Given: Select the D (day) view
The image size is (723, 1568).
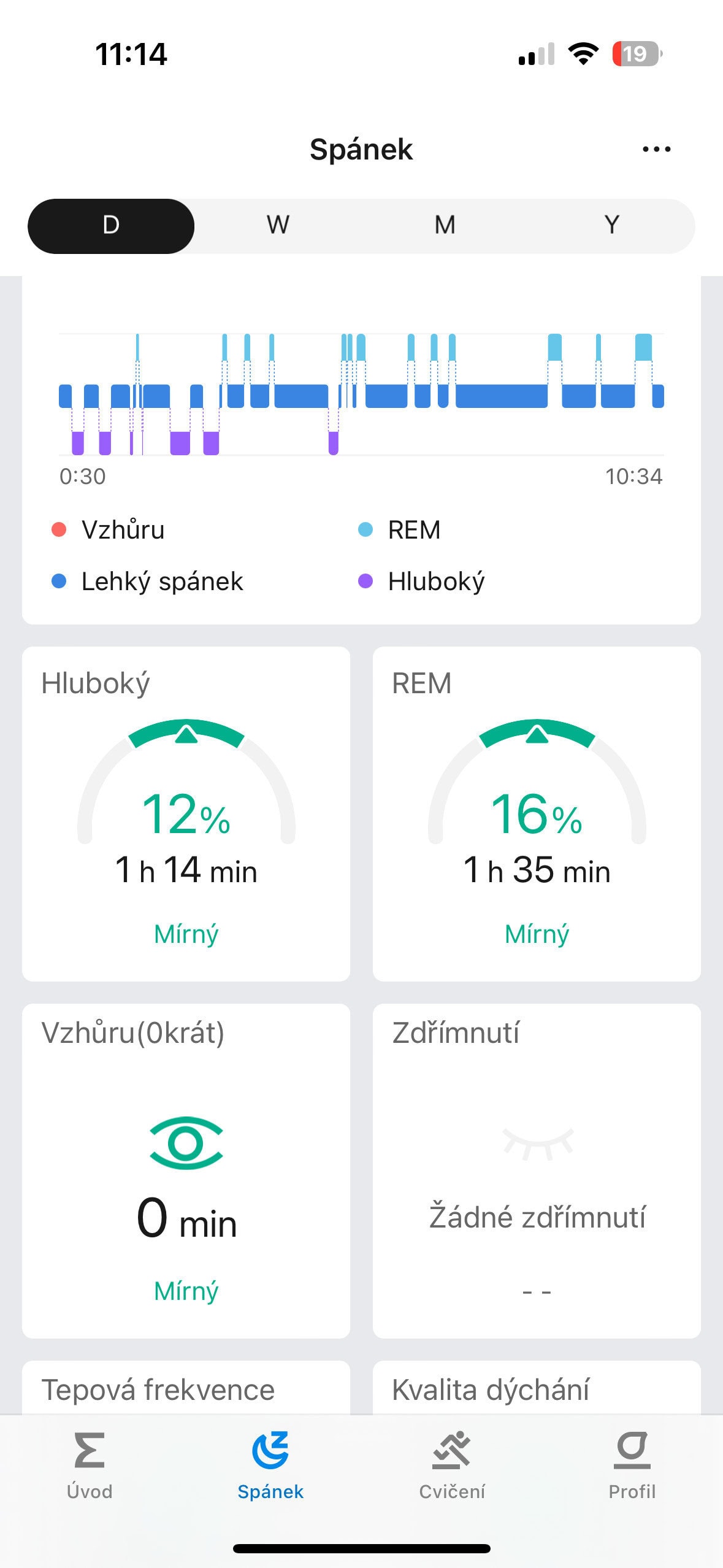Looking at the screenshot, I should pyautogui.click(x=111, y=226).
